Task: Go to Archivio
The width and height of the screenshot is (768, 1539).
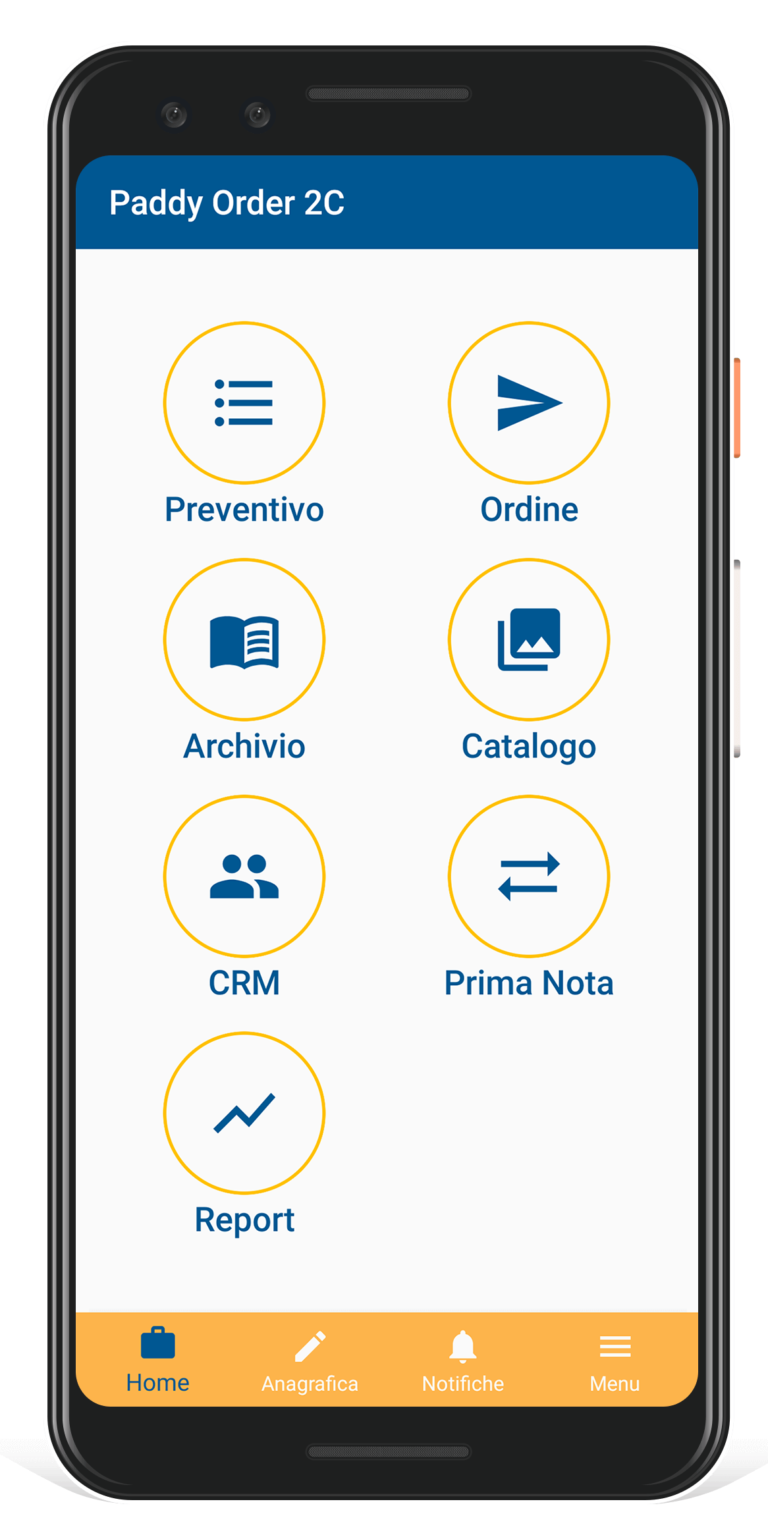Action: coord(244,640)
